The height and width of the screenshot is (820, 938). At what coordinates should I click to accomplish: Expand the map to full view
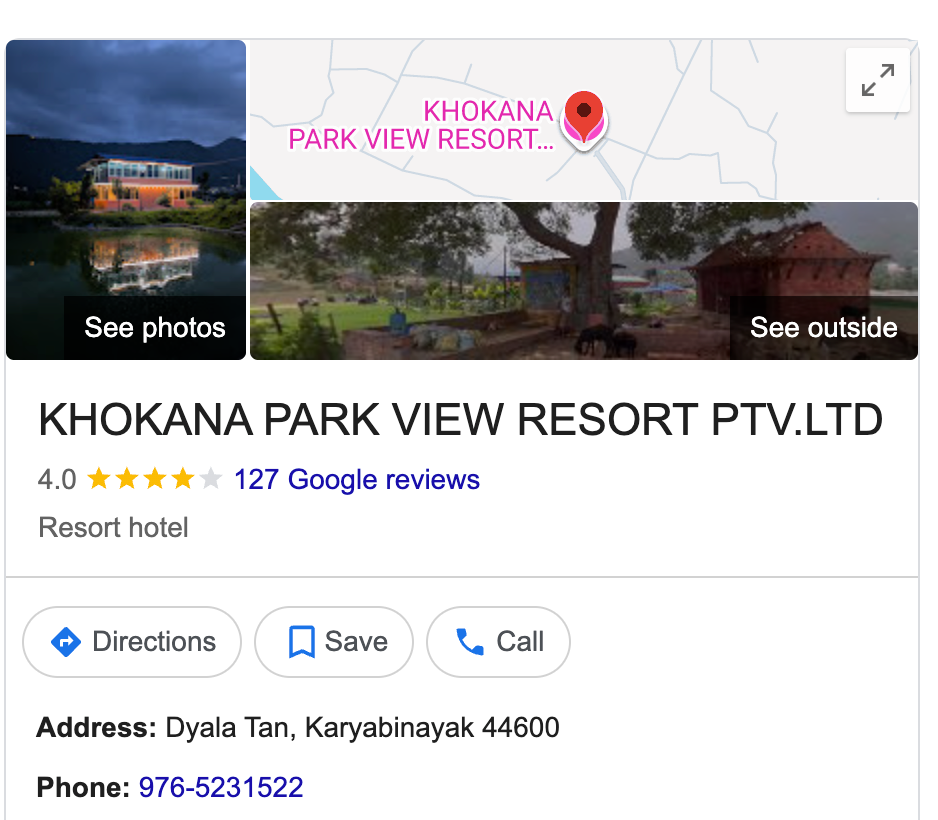click(x=877, y=80)
